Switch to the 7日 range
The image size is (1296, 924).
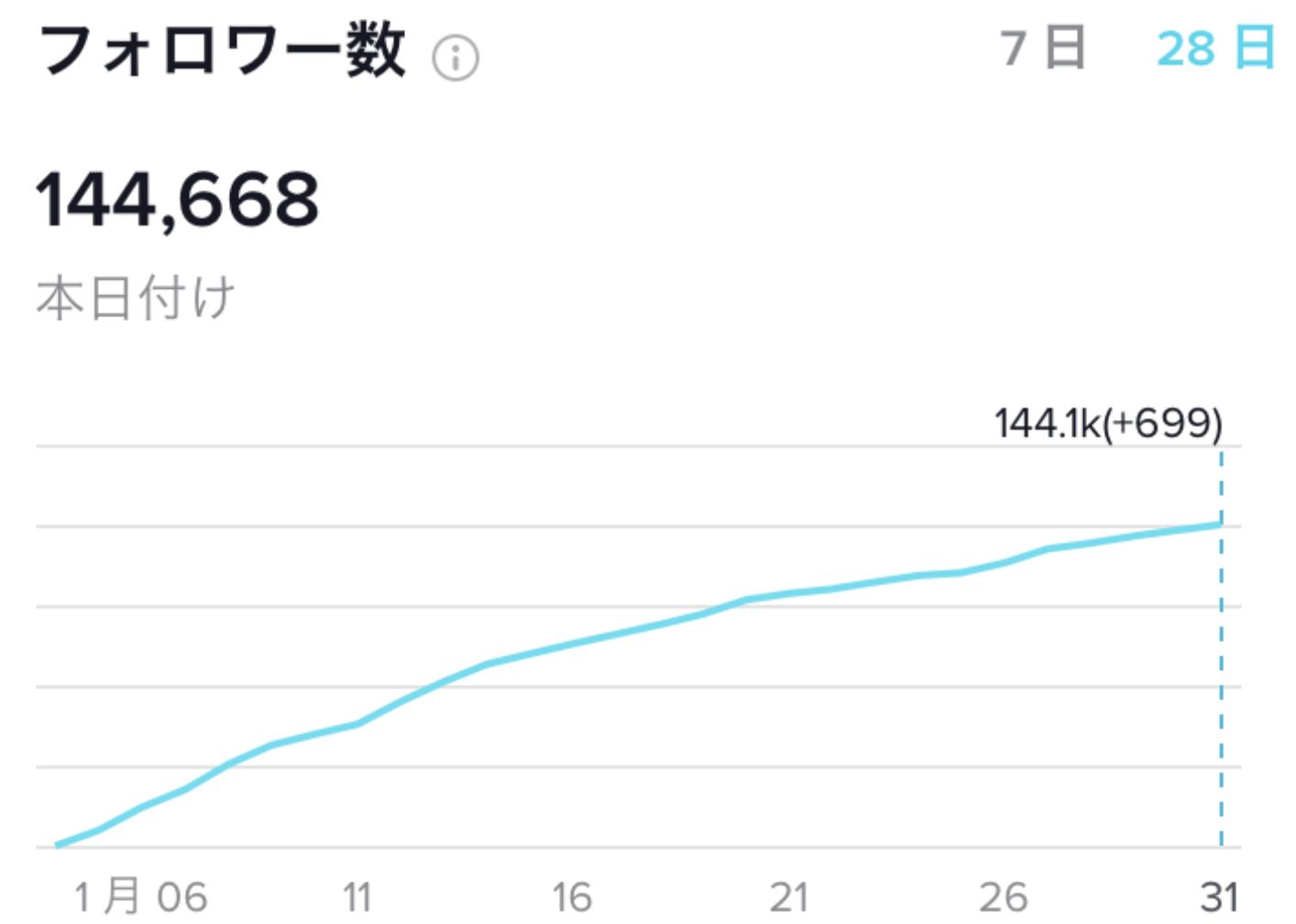[x=1042, y=48]
